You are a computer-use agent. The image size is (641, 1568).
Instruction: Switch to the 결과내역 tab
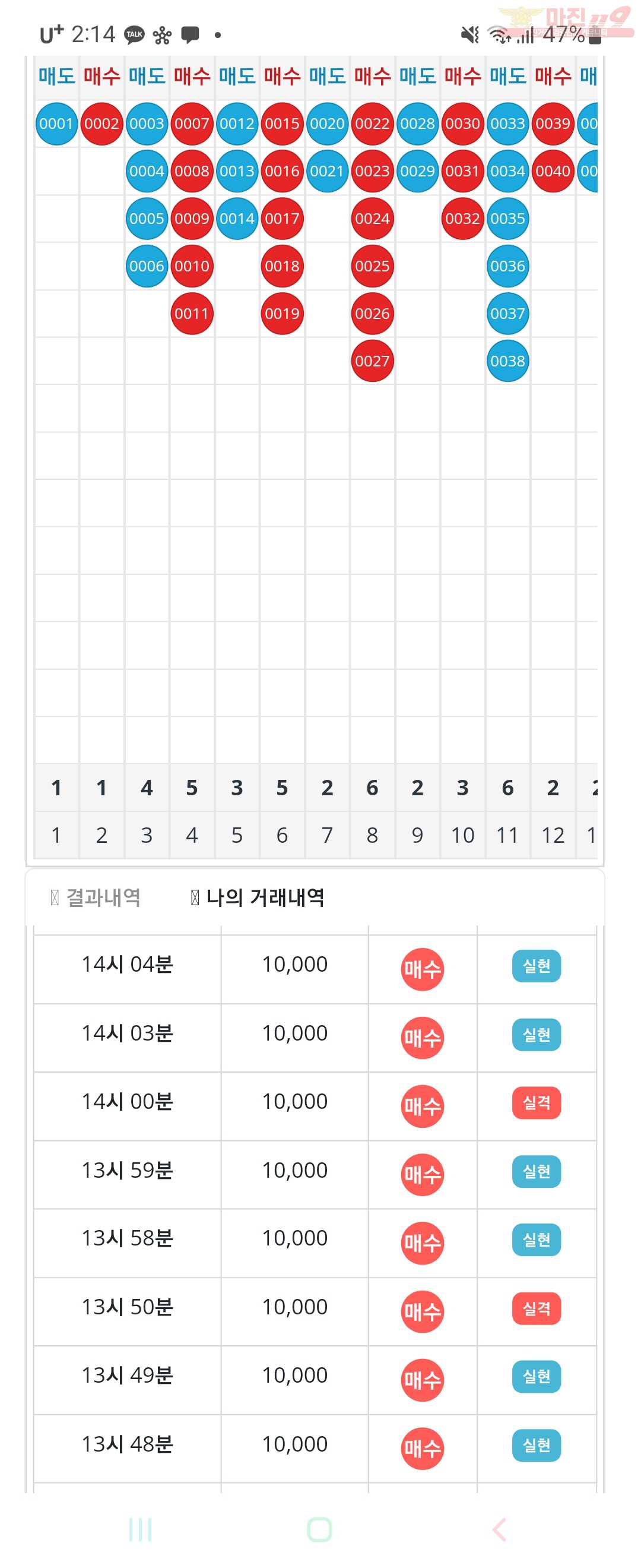click(97, 897)
